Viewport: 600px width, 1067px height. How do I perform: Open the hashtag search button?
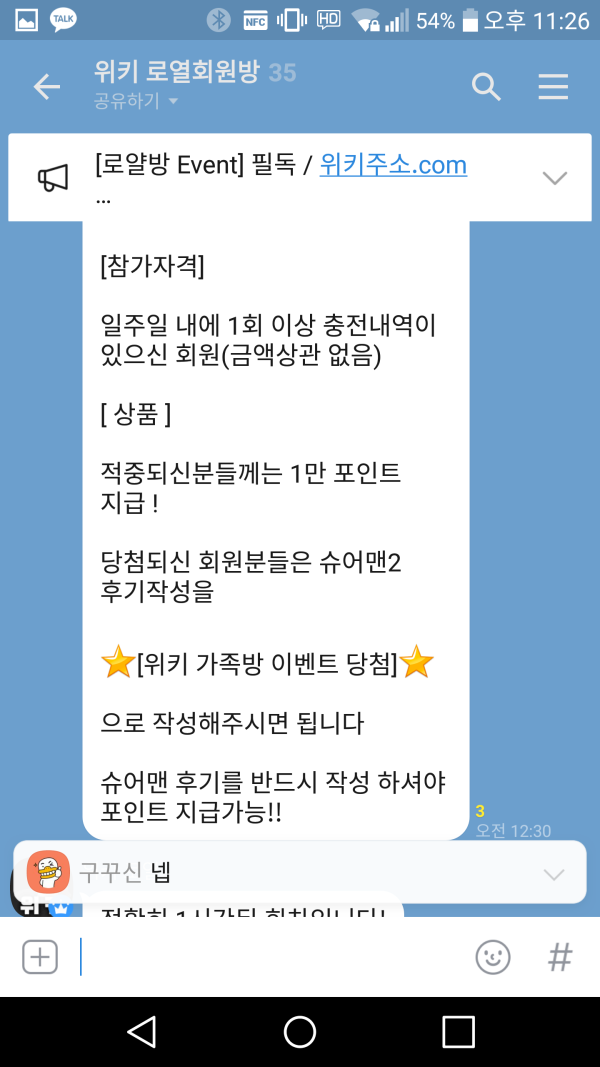pos(560,957)
